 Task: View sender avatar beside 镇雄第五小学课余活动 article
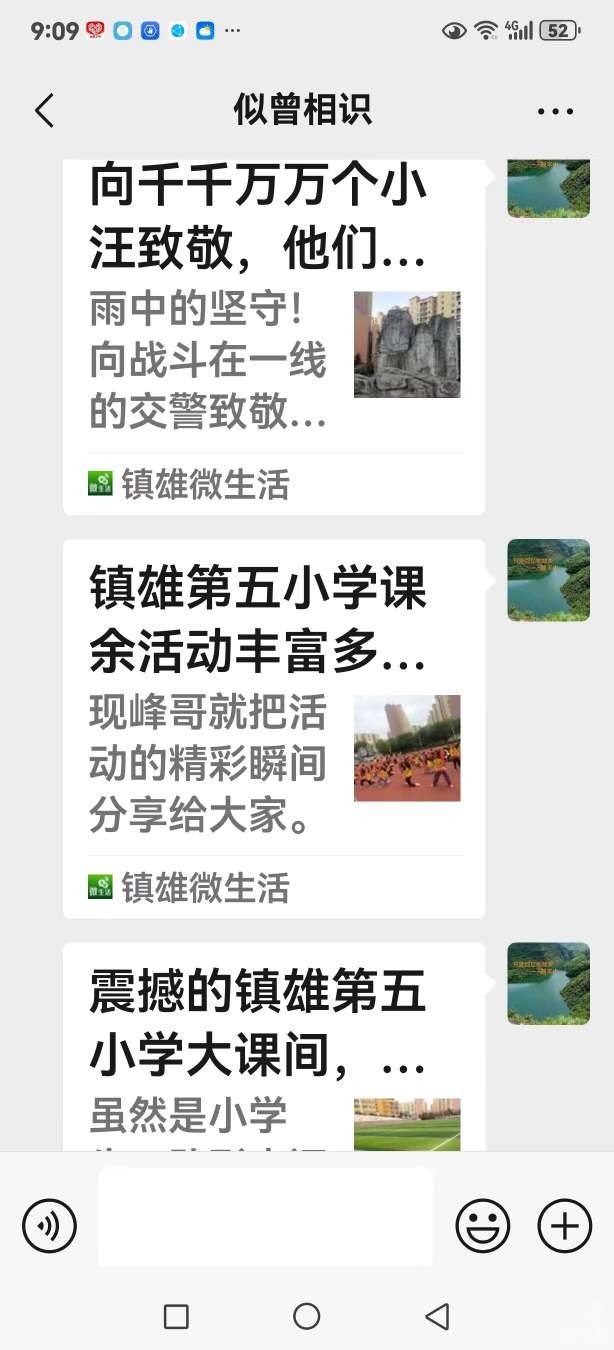[x=548, y=580]
